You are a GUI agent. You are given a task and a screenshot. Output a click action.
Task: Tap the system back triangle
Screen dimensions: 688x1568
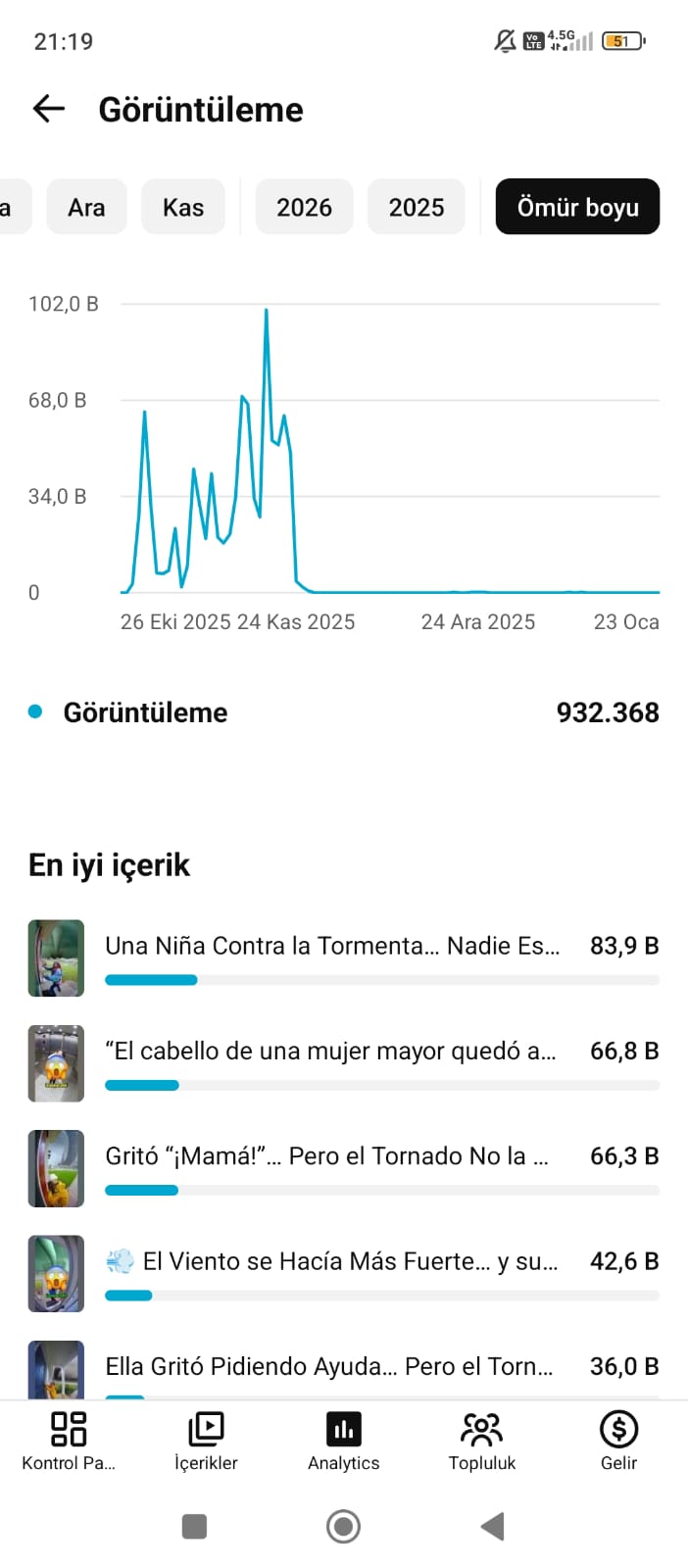(x=493, y=1526)
